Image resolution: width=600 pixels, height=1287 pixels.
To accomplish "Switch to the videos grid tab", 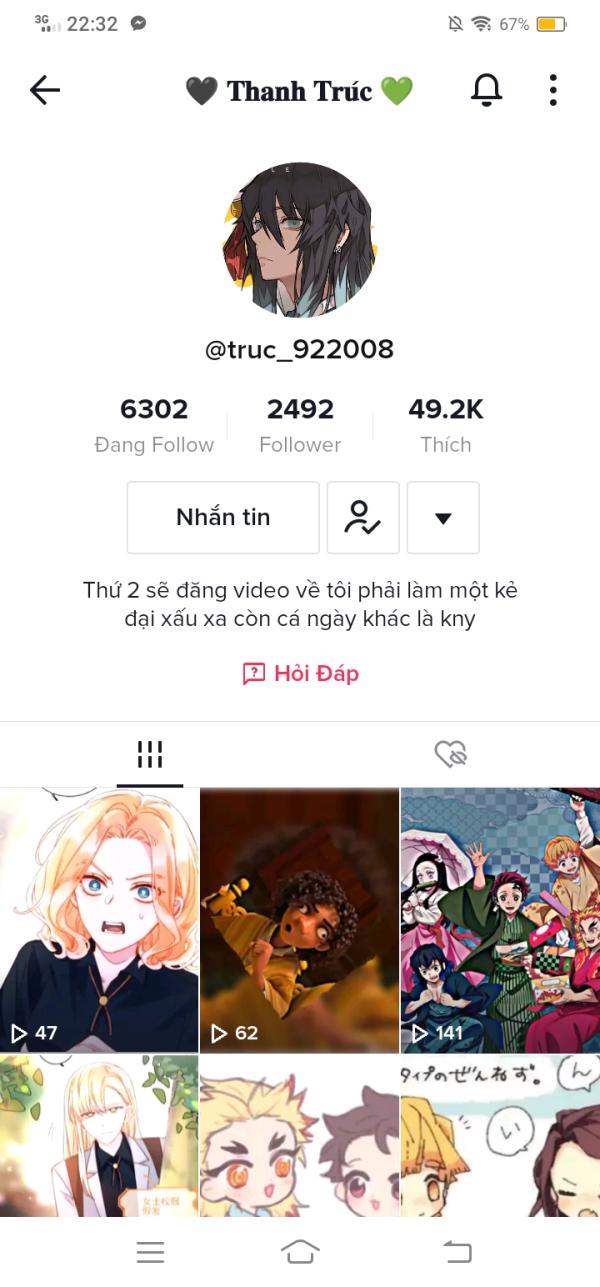I will pyautogui.click(x=150, y=755).
